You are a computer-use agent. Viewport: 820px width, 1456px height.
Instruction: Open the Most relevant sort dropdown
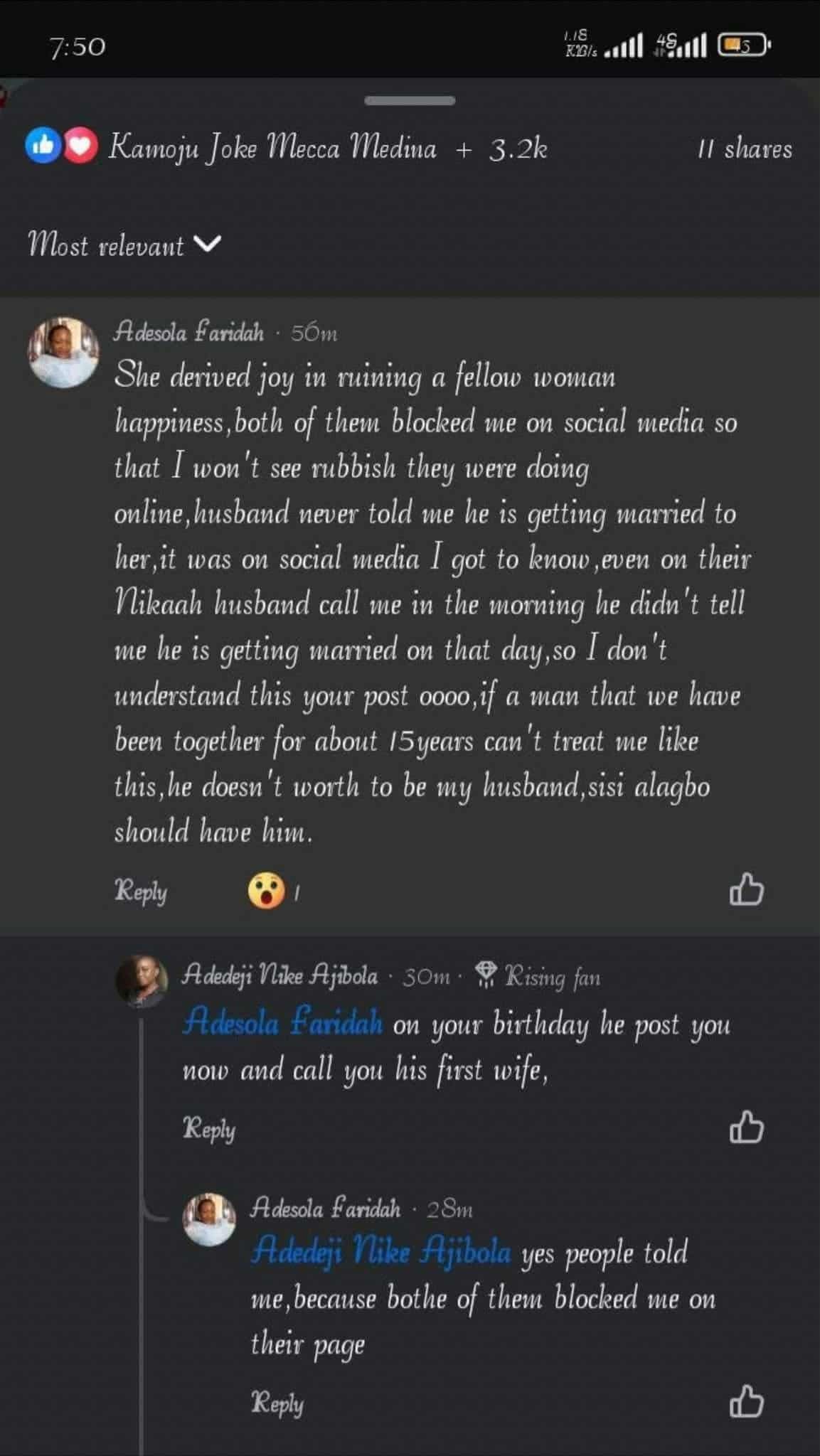click(x=124, y=245)
